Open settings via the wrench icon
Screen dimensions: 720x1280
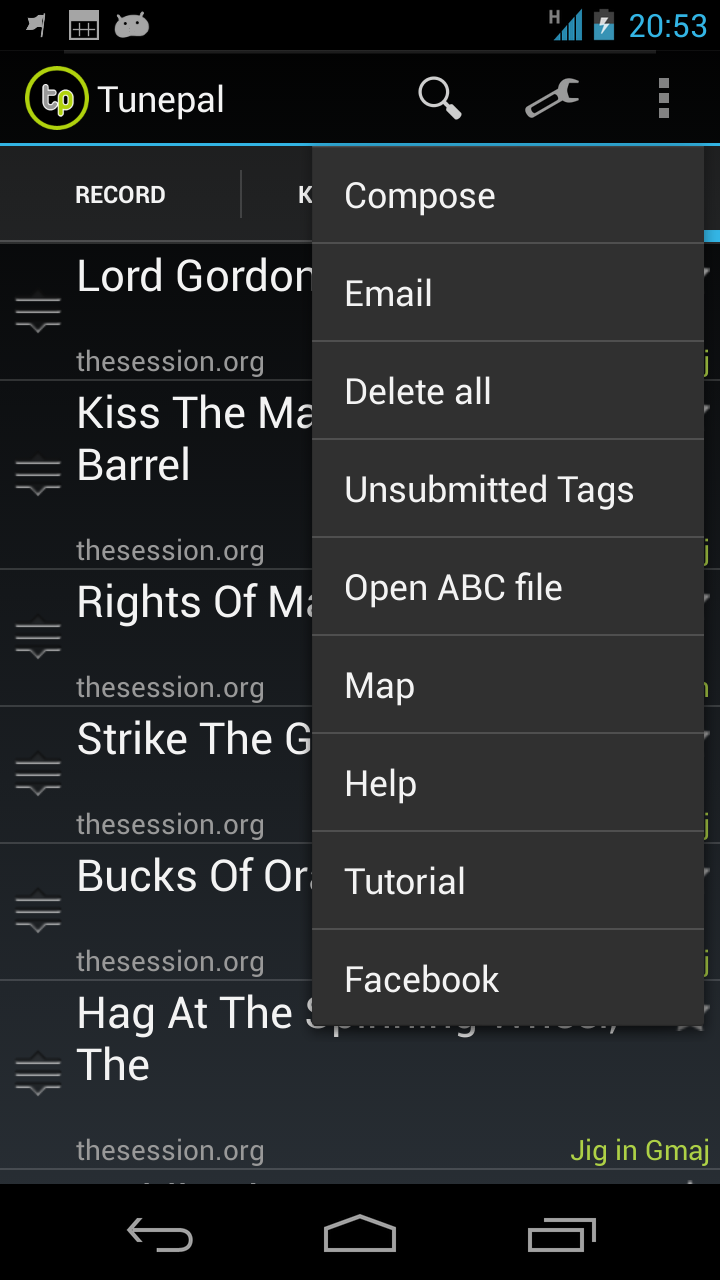click(x=552, y=99)
